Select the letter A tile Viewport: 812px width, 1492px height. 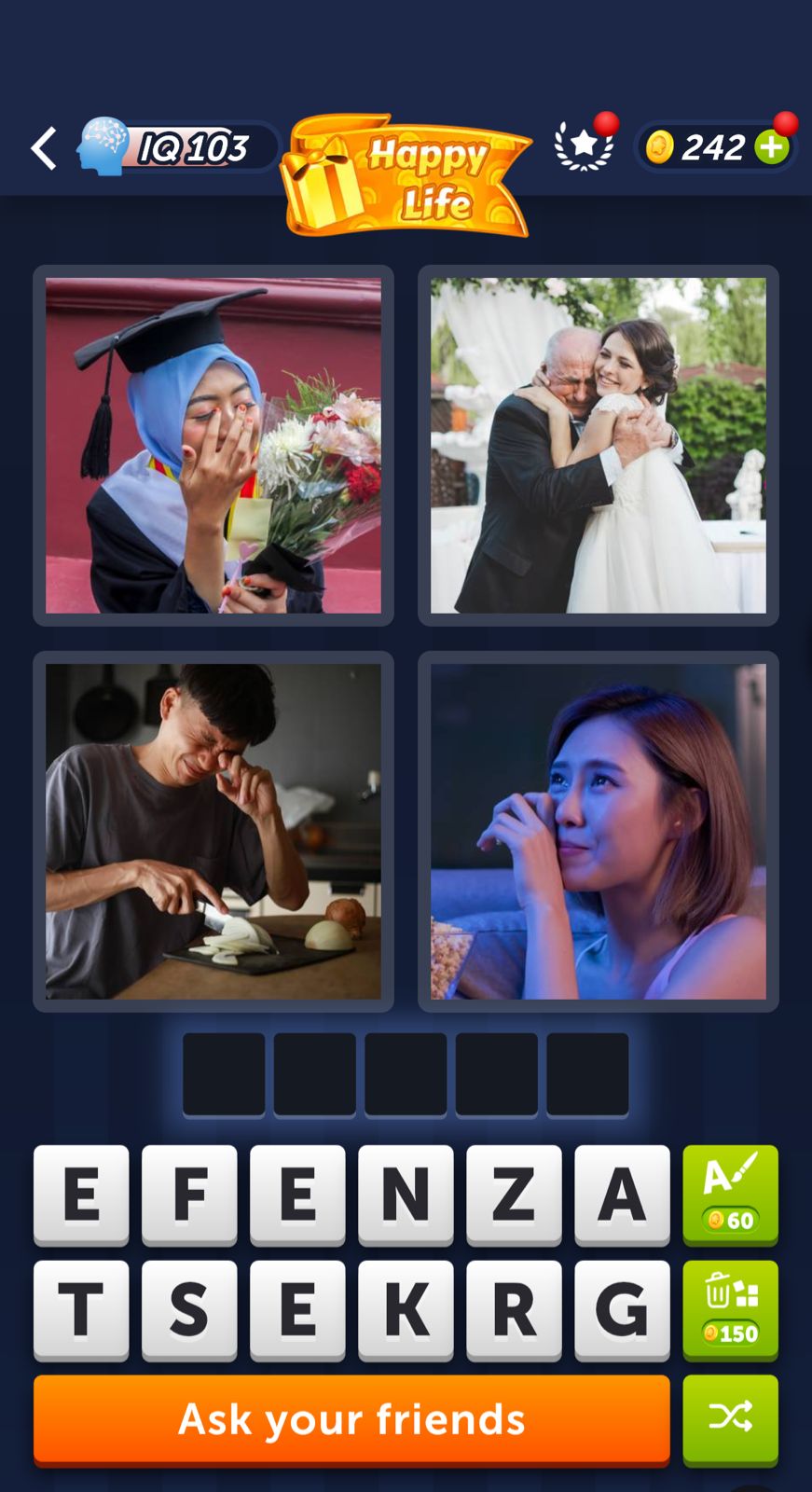(x=622, y=1195)
